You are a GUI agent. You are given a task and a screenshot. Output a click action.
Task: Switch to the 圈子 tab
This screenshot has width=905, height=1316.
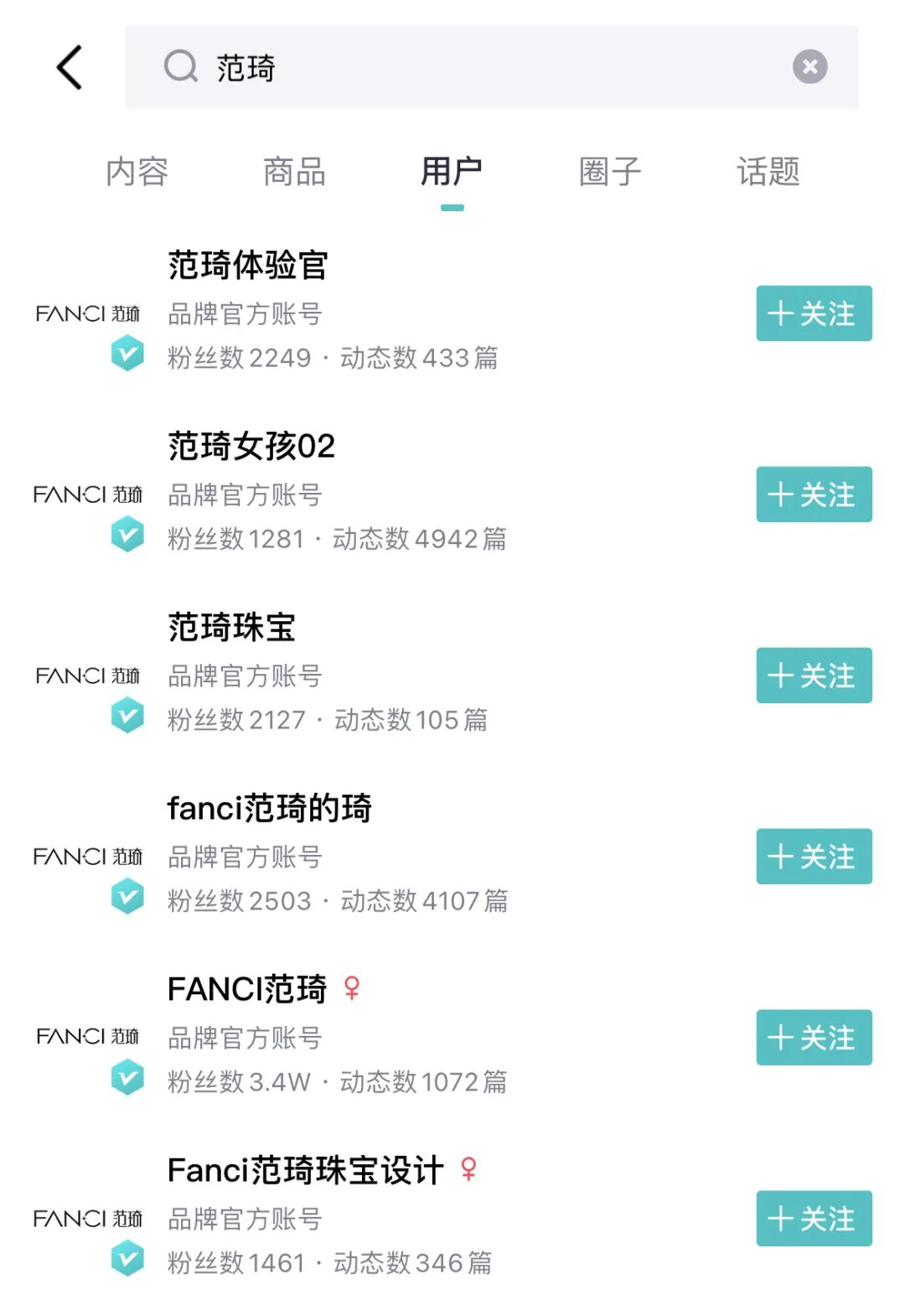coord(610,172)
